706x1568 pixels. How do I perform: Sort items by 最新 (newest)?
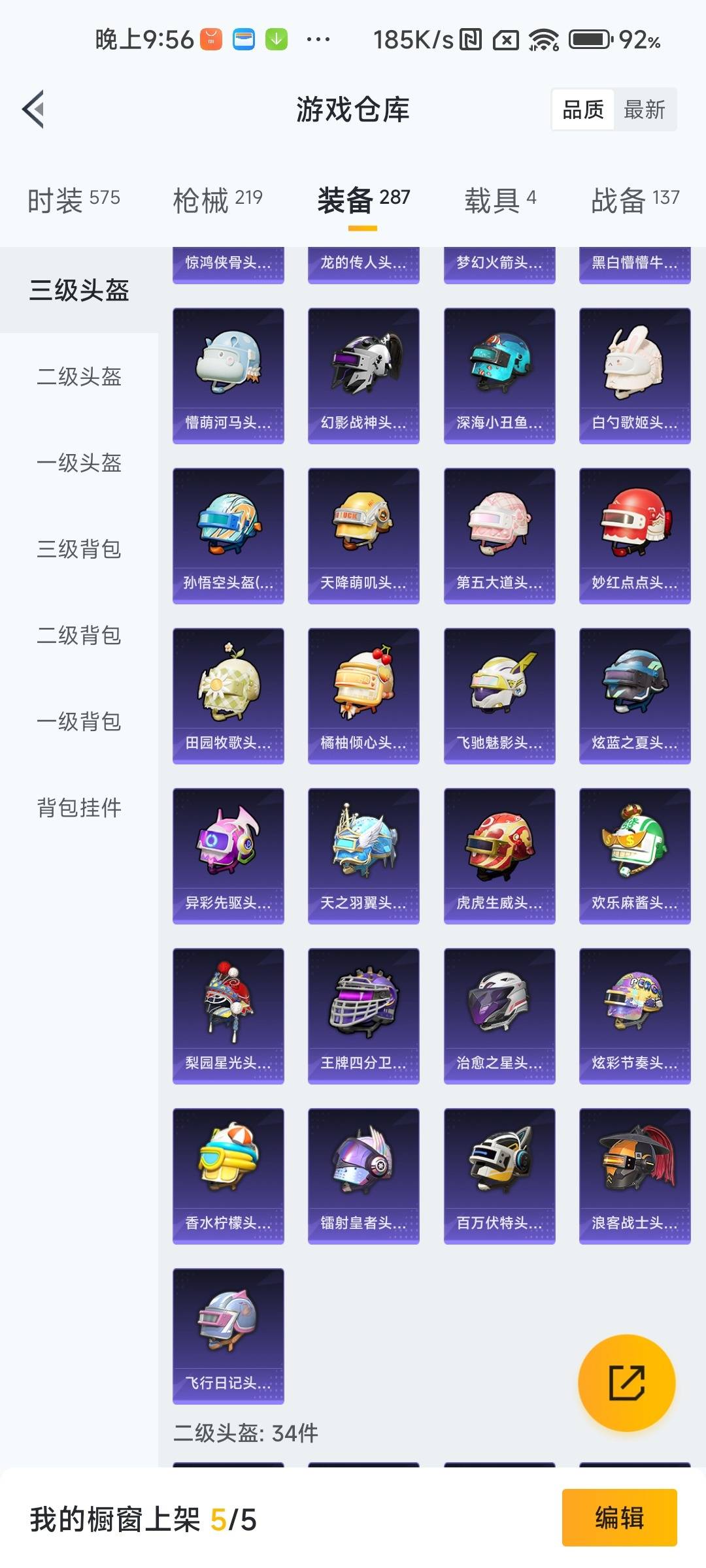(x=644, y=109)
